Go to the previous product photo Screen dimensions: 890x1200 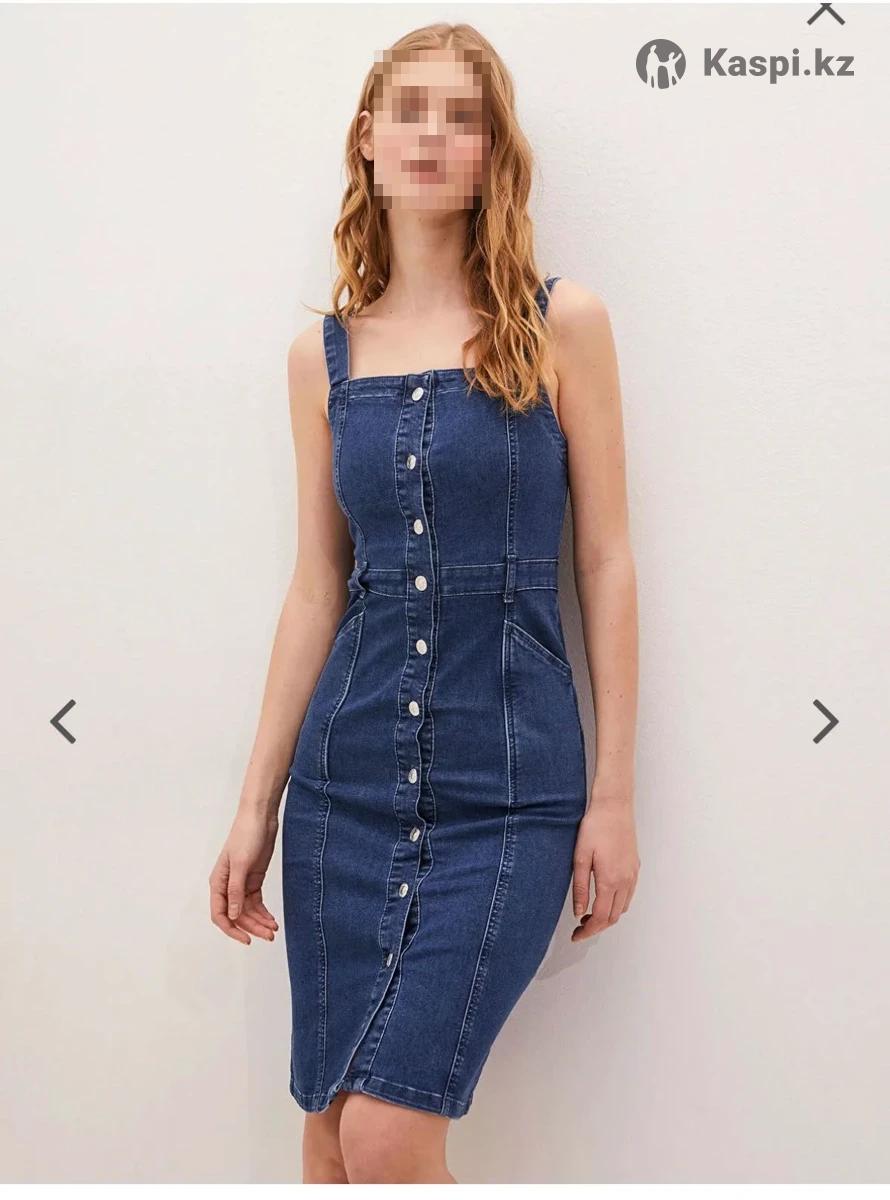[x=63, y=721]
